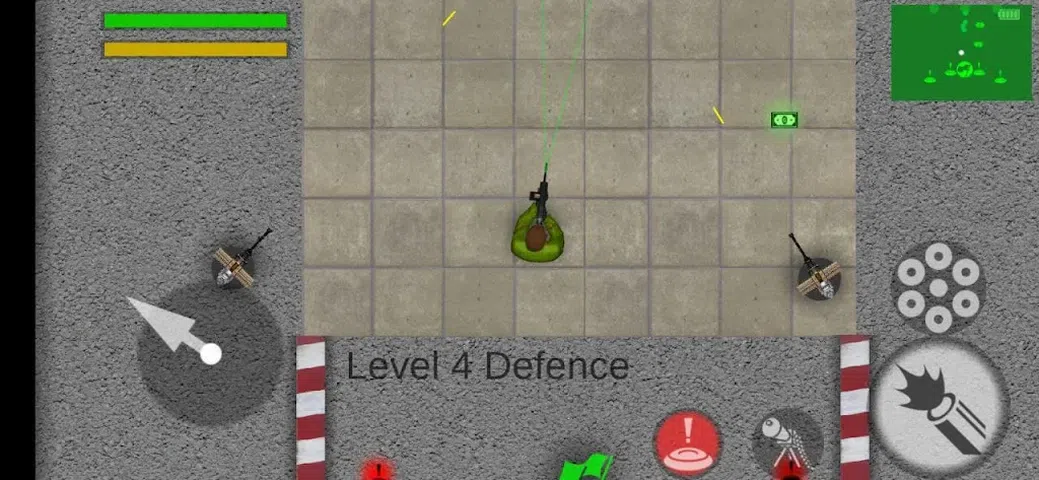Reload using the revolver cylinder button
Image resolution: width=1039 pixels, height=480 pixels.
coord(938,288)
